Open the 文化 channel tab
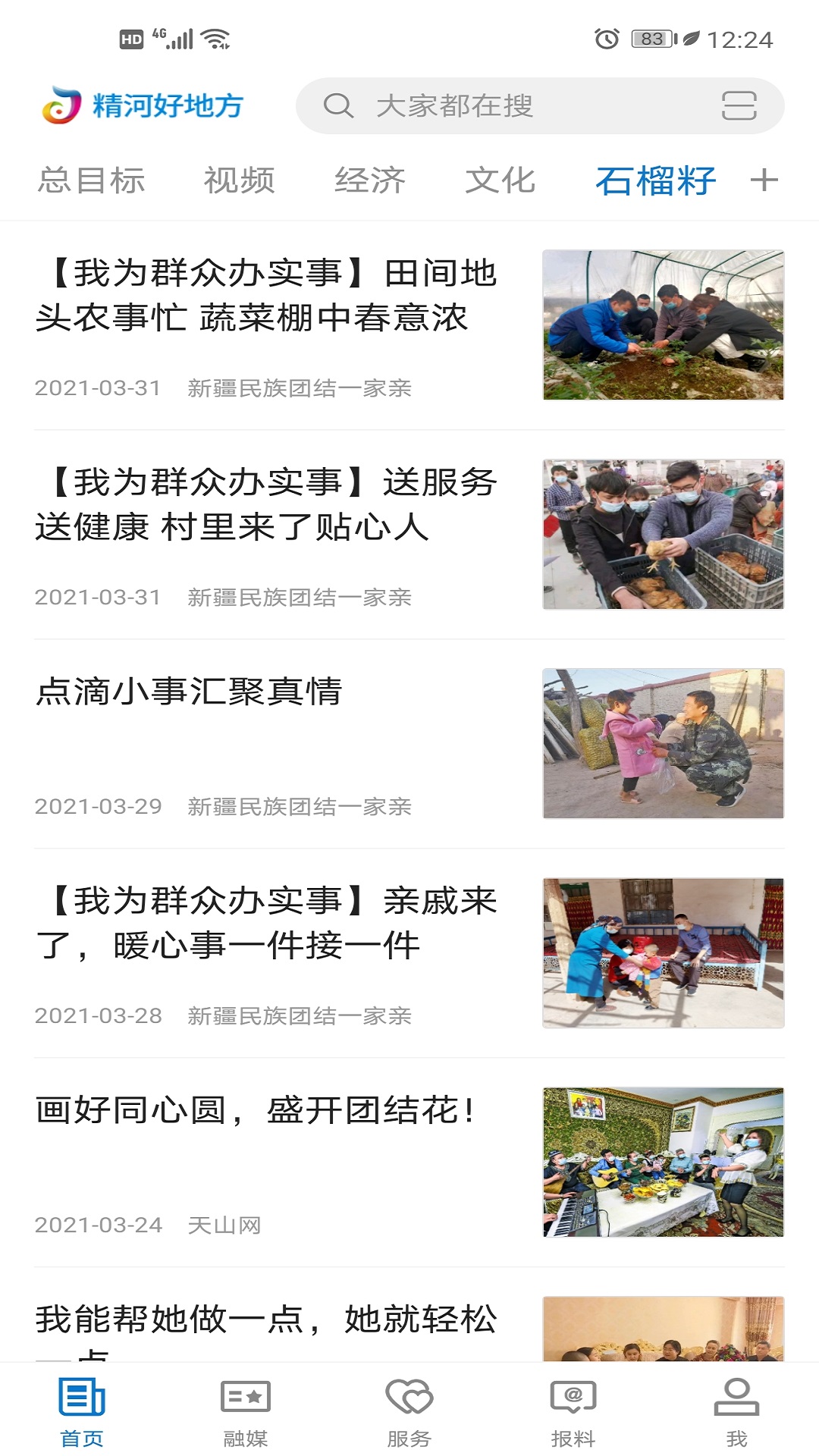 (500, 180)
